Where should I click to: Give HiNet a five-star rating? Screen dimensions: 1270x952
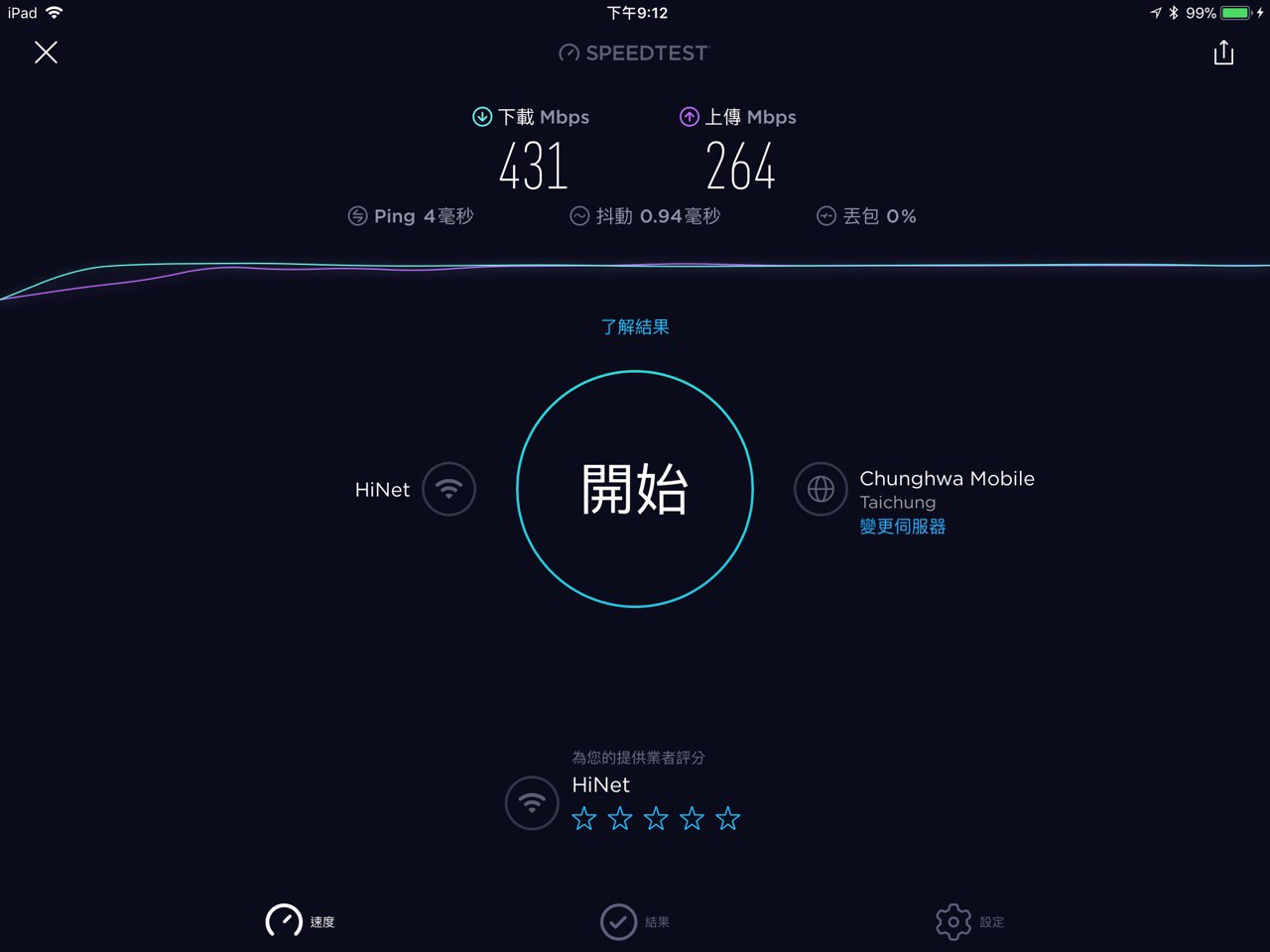point(728,818)
